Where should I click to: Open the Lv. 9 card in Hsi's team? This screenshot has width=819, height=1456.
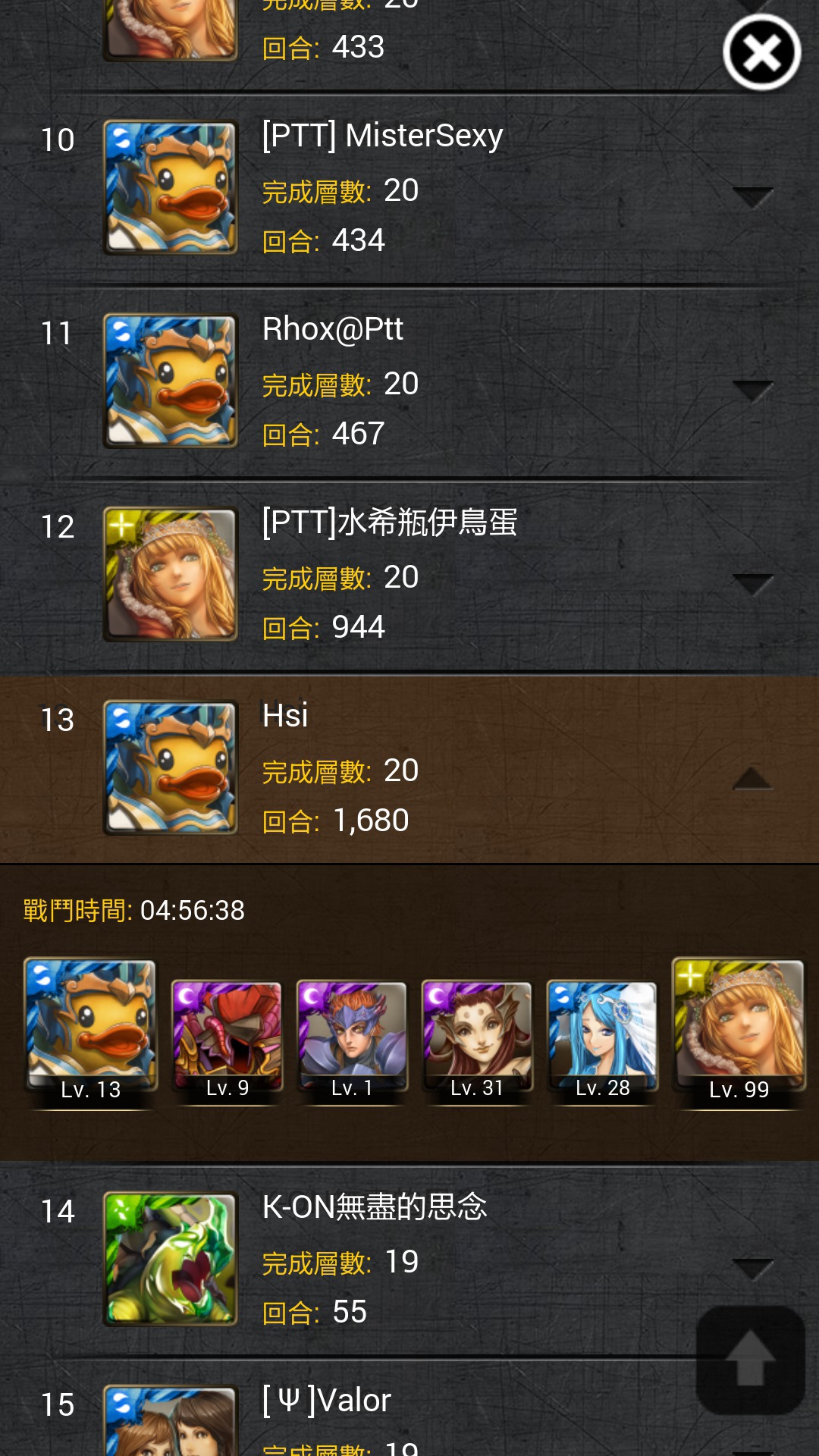[x=227, y=1040]
